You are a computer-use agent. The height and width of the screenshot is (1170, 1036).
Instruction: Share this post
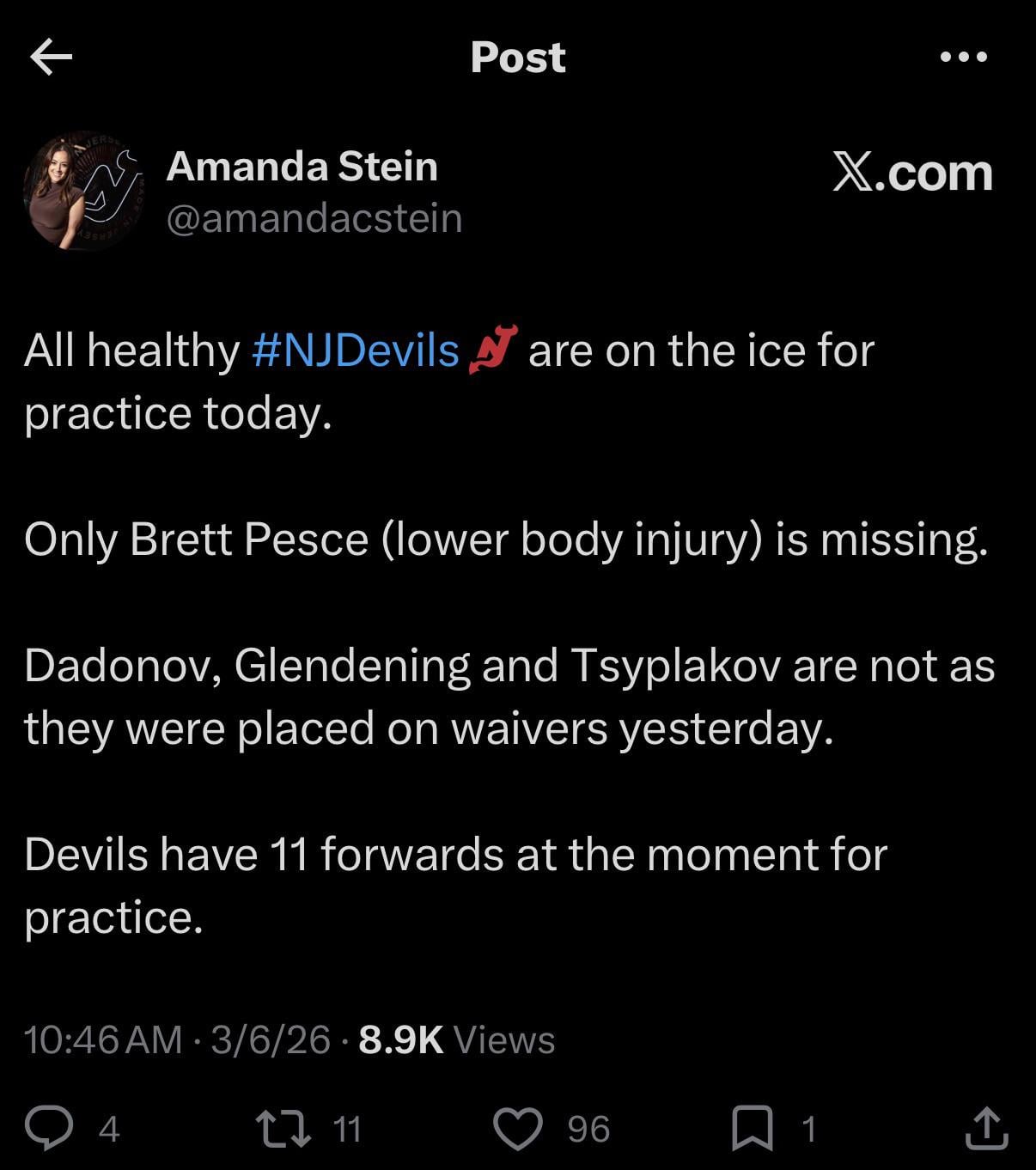[x=985, y=1128]
